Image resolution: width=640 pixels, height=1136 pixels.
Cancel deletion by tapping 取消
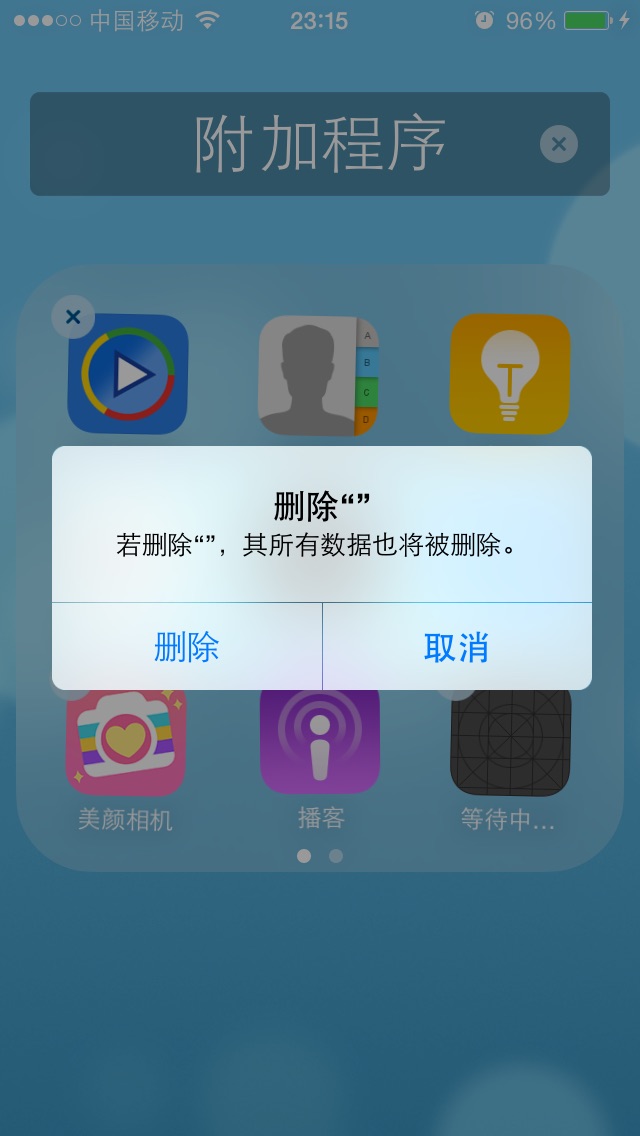coord(456,647)
